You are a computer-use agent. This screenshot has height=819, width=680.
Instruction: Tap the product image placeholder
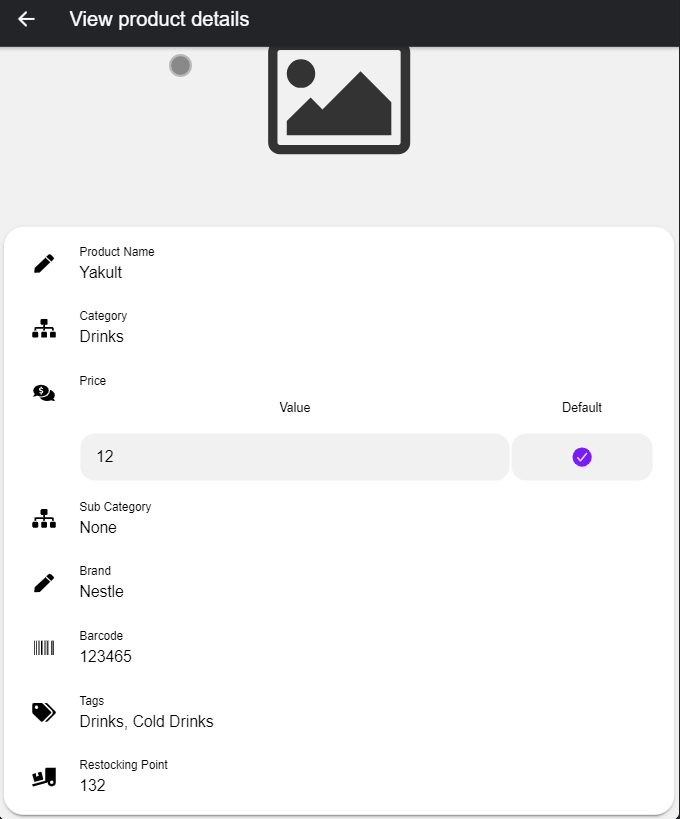pos(339,98)
